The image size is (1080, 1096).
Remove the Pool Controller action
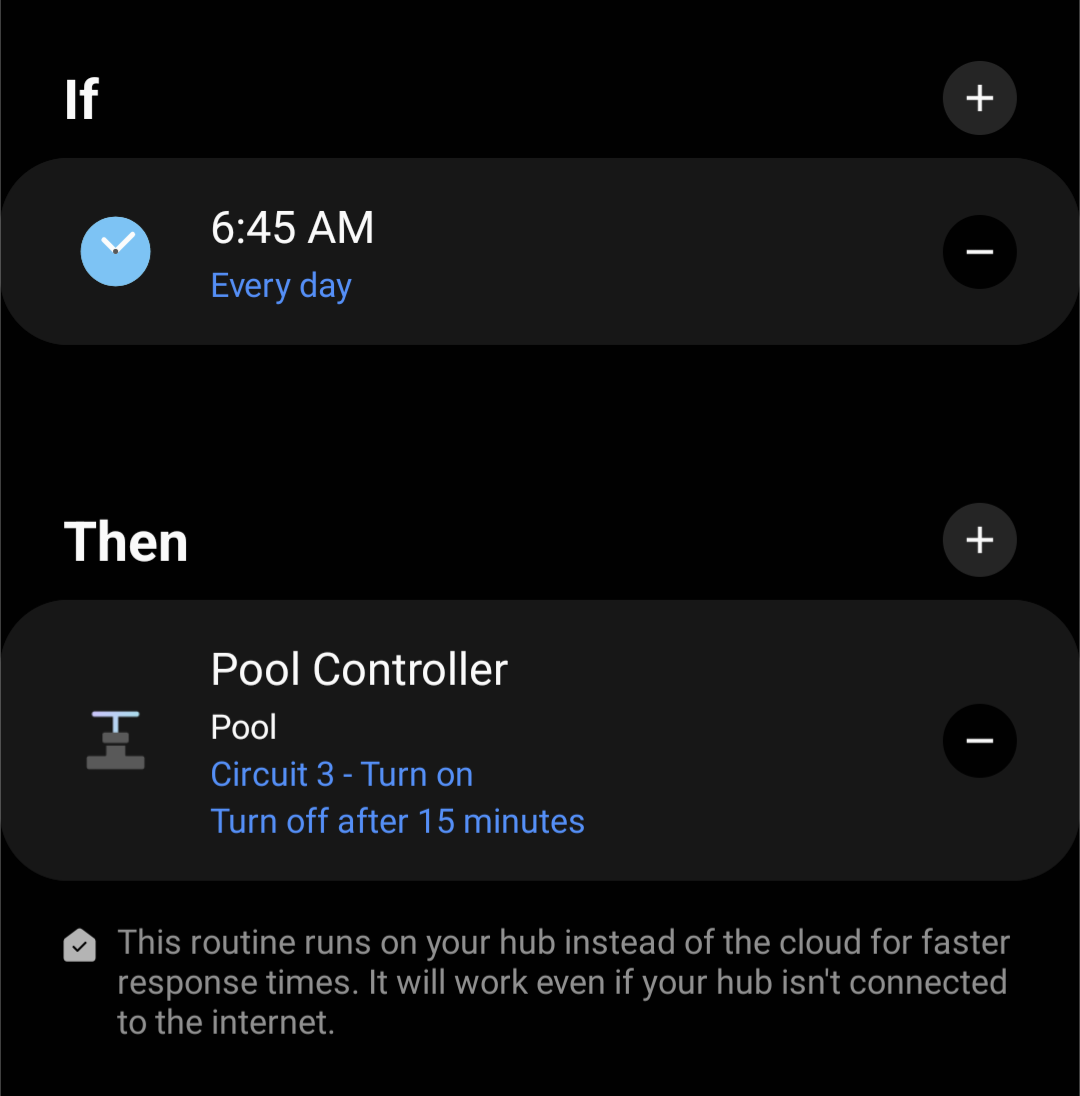coord(979,741)
